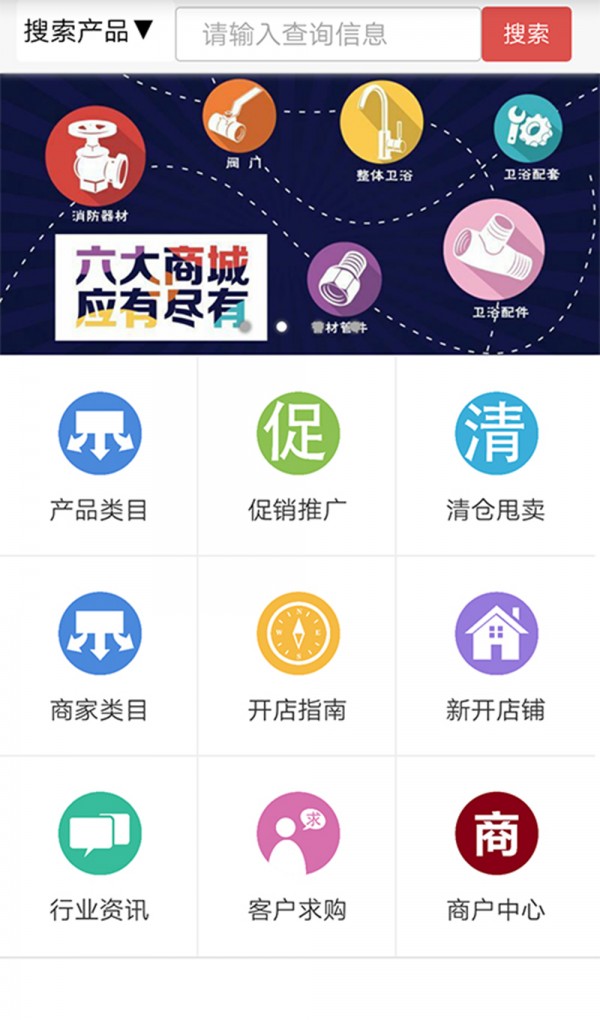Open the 开店指南 store guide
The height and width of the screenshot is (1020, 600).
point(297,656)
